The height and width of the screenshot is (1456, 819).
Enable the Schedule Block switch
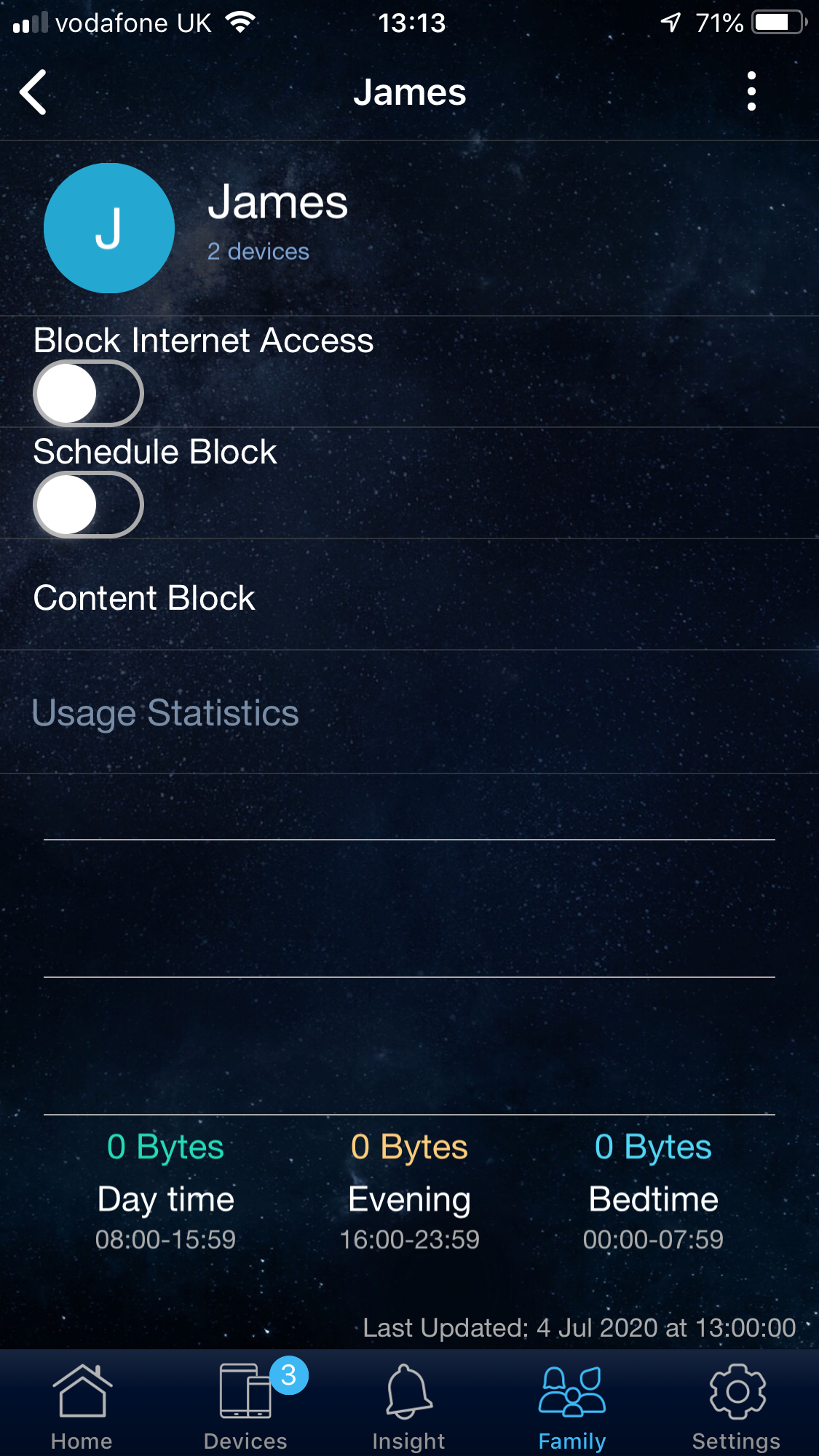pos(88,505)
